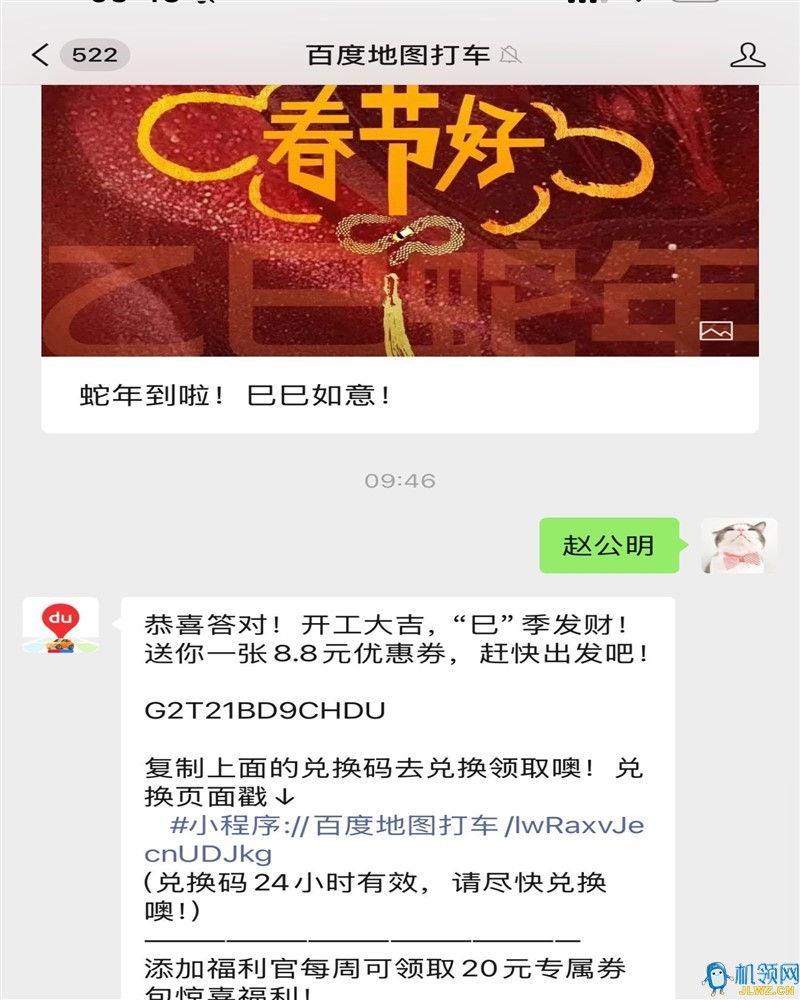Tap my cat avatar beside 赵公明

click(739, 546)
